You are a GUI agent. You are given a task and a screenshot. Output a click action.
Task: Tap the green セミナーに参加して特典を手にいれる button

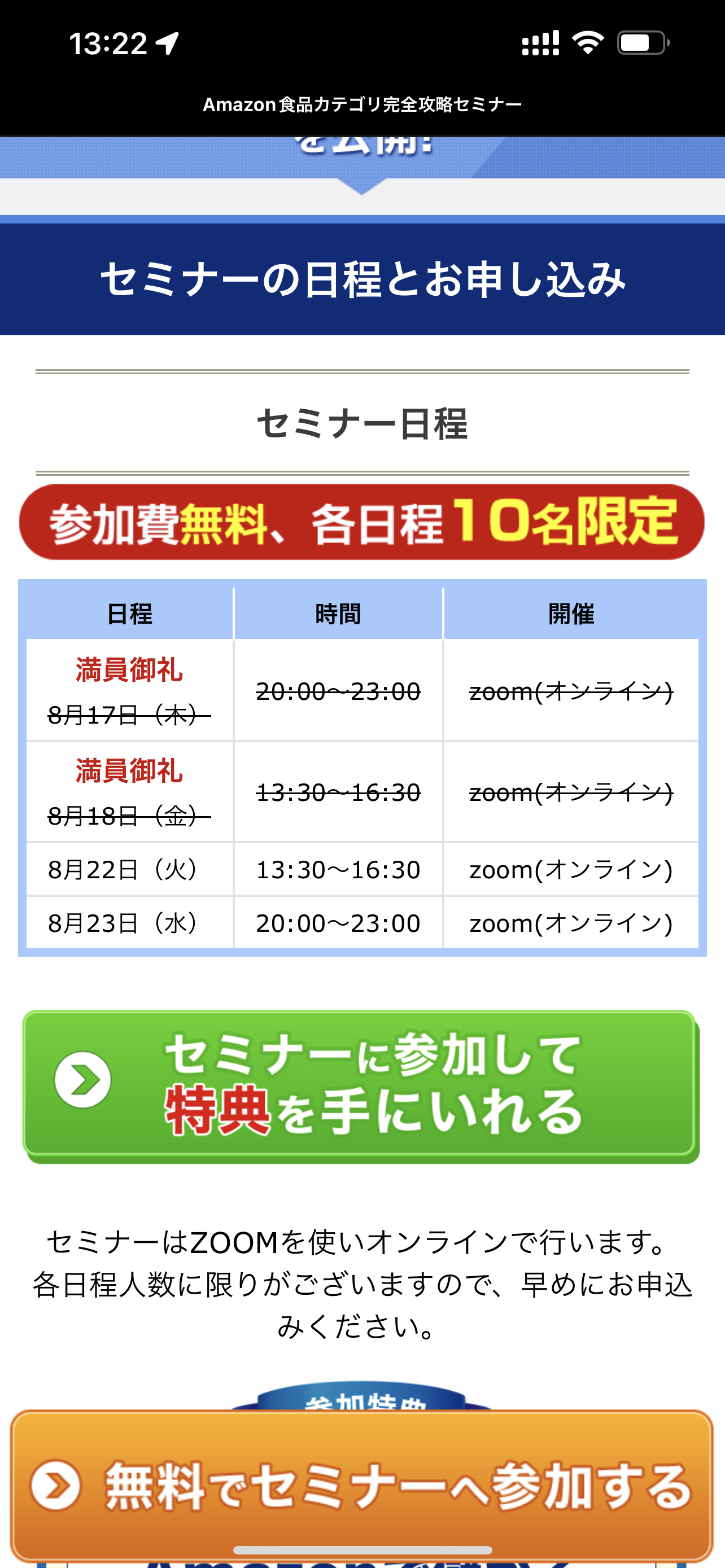(x=361, y=1087)
